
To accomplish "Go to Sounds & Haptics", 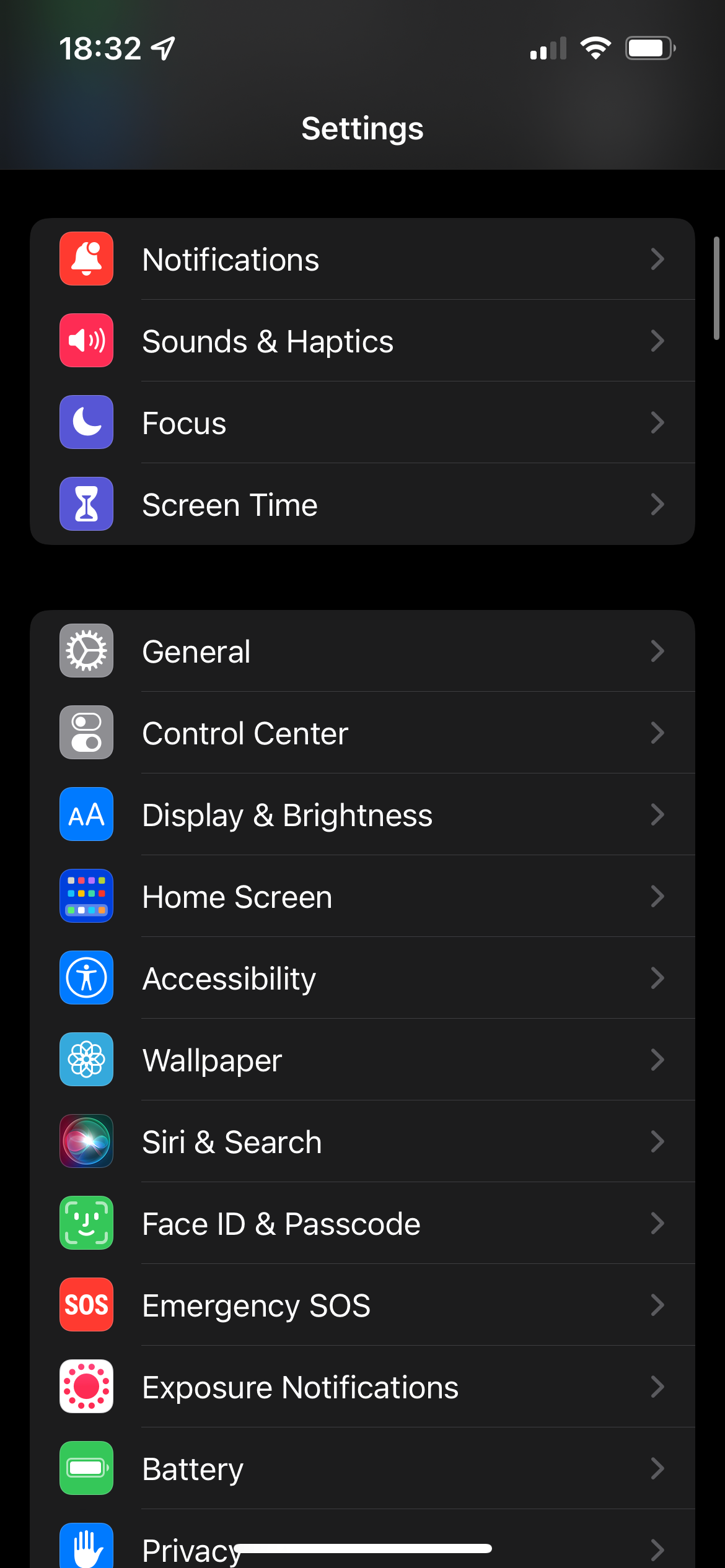I will point(362,341).
